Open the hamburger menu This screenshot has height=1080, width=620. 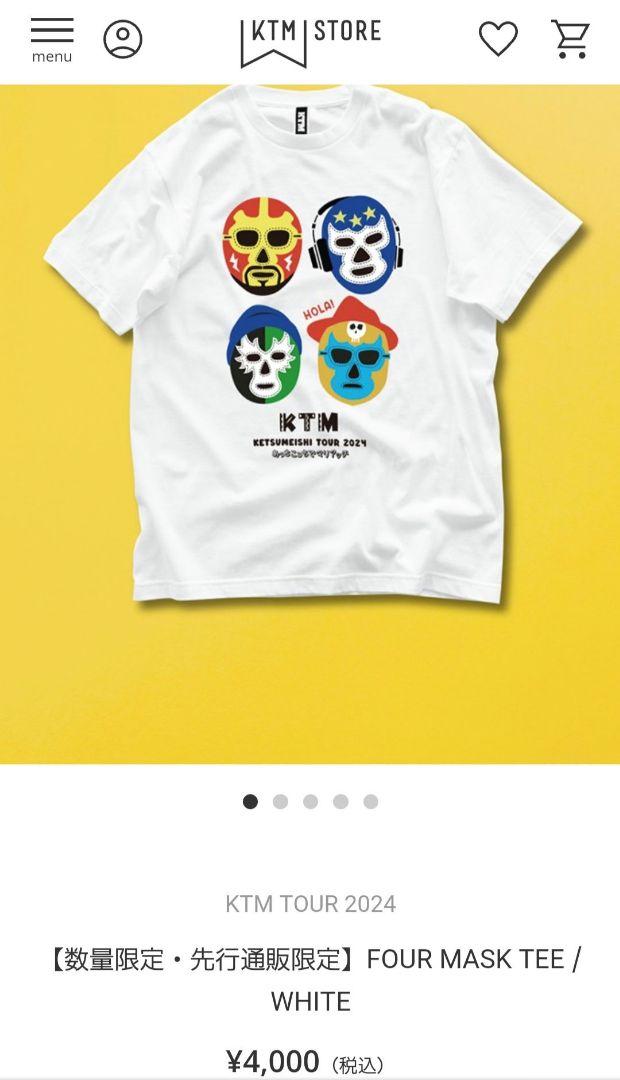(52, 41)
